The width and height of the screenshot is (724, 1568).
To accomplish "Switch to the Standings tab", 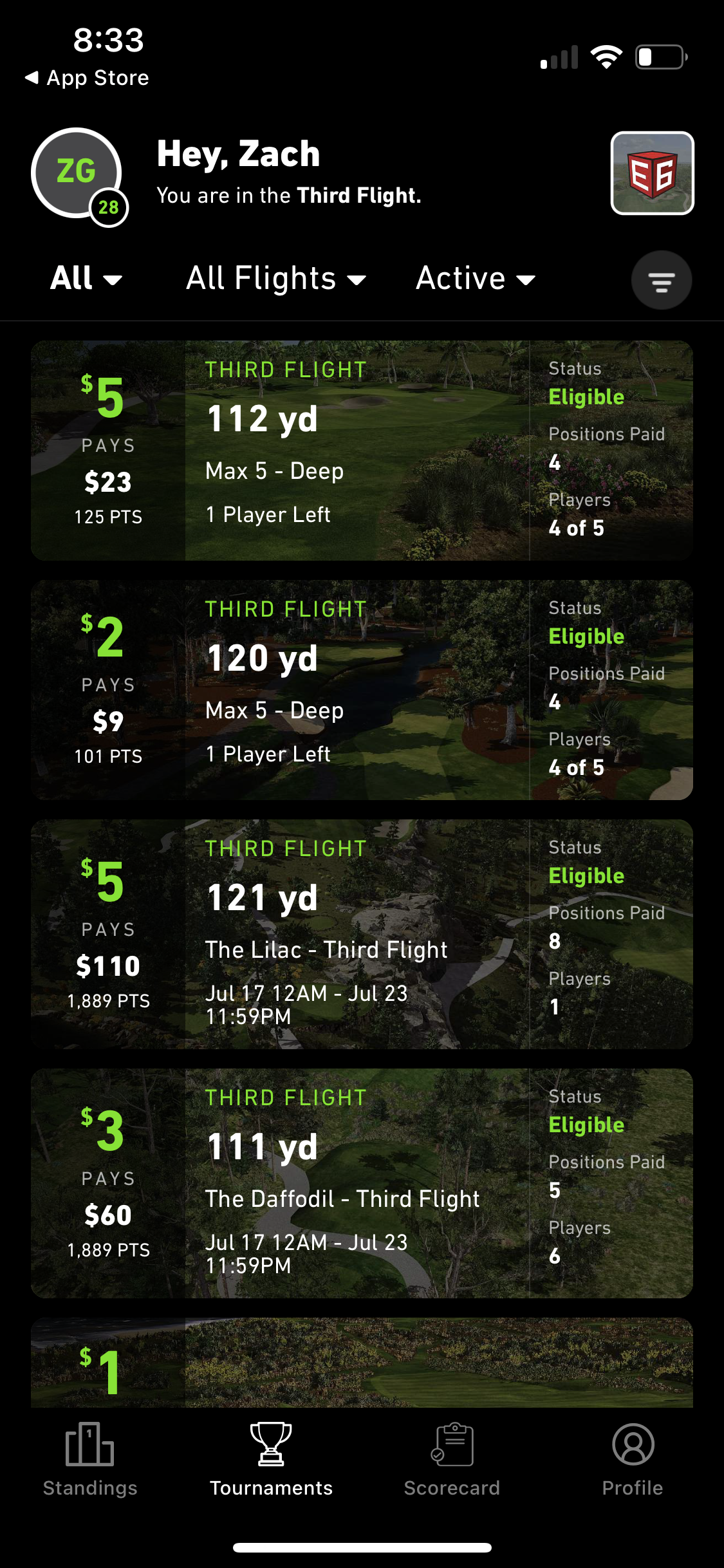I will (x=90, y=1460).
